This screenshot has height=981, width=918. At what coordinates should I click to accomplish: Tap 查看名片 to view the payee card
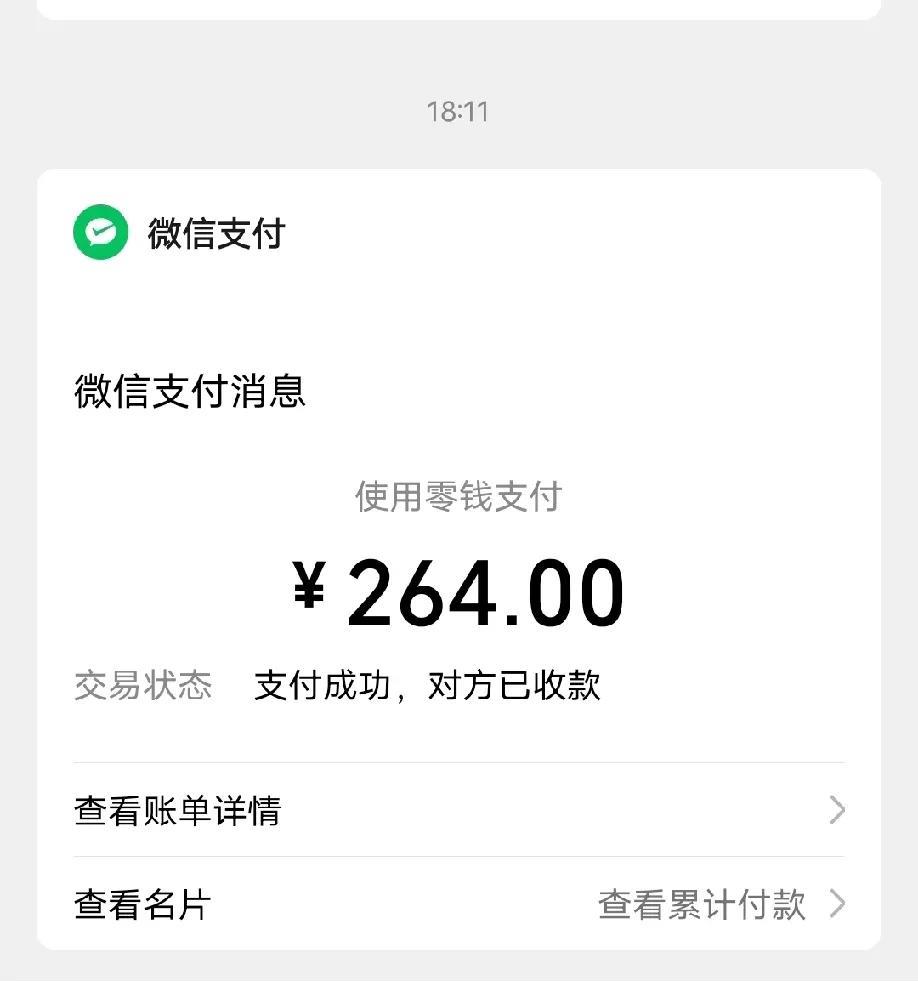pos(143,905)
